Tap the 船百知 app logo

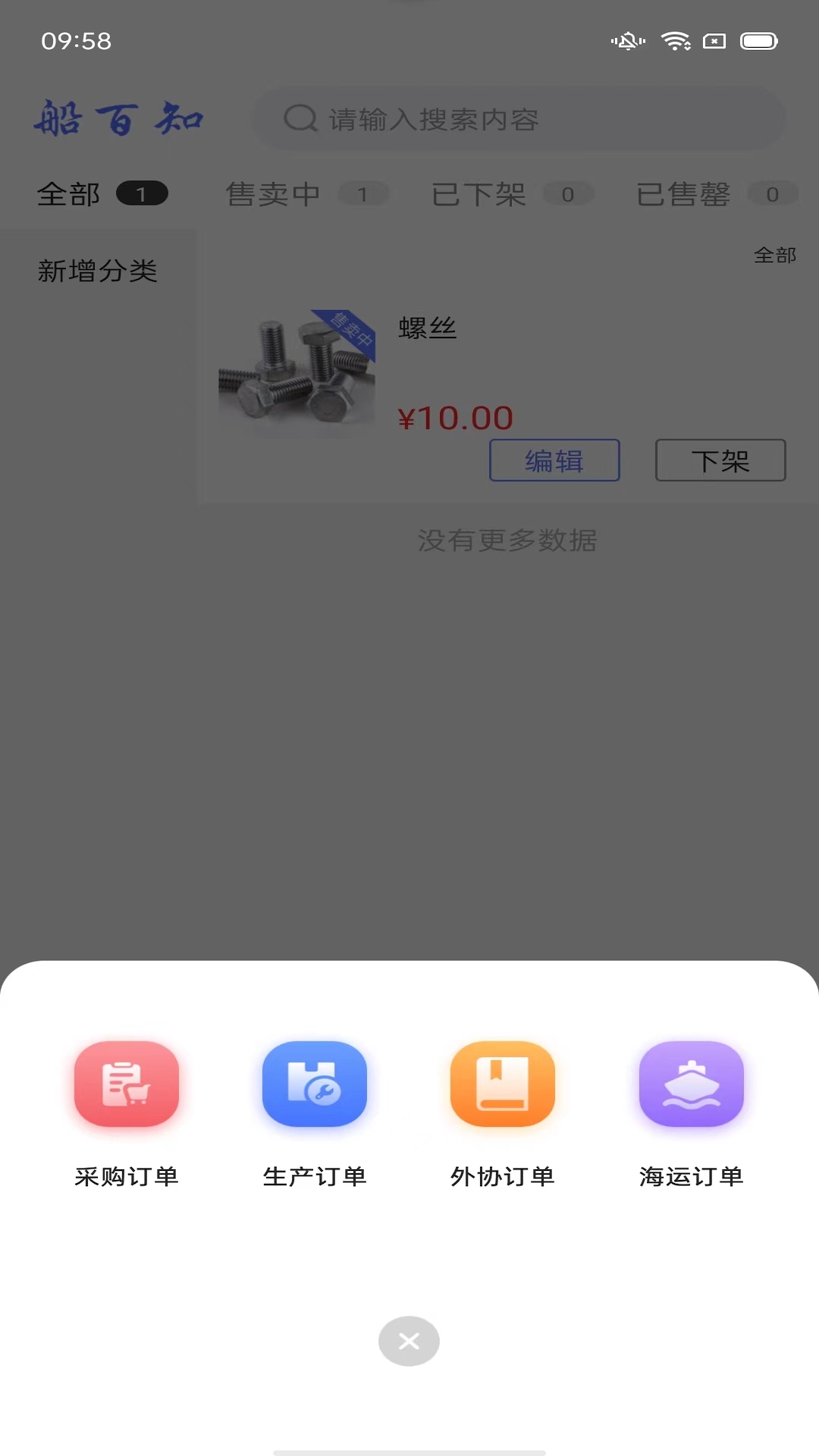pos(119,119)
